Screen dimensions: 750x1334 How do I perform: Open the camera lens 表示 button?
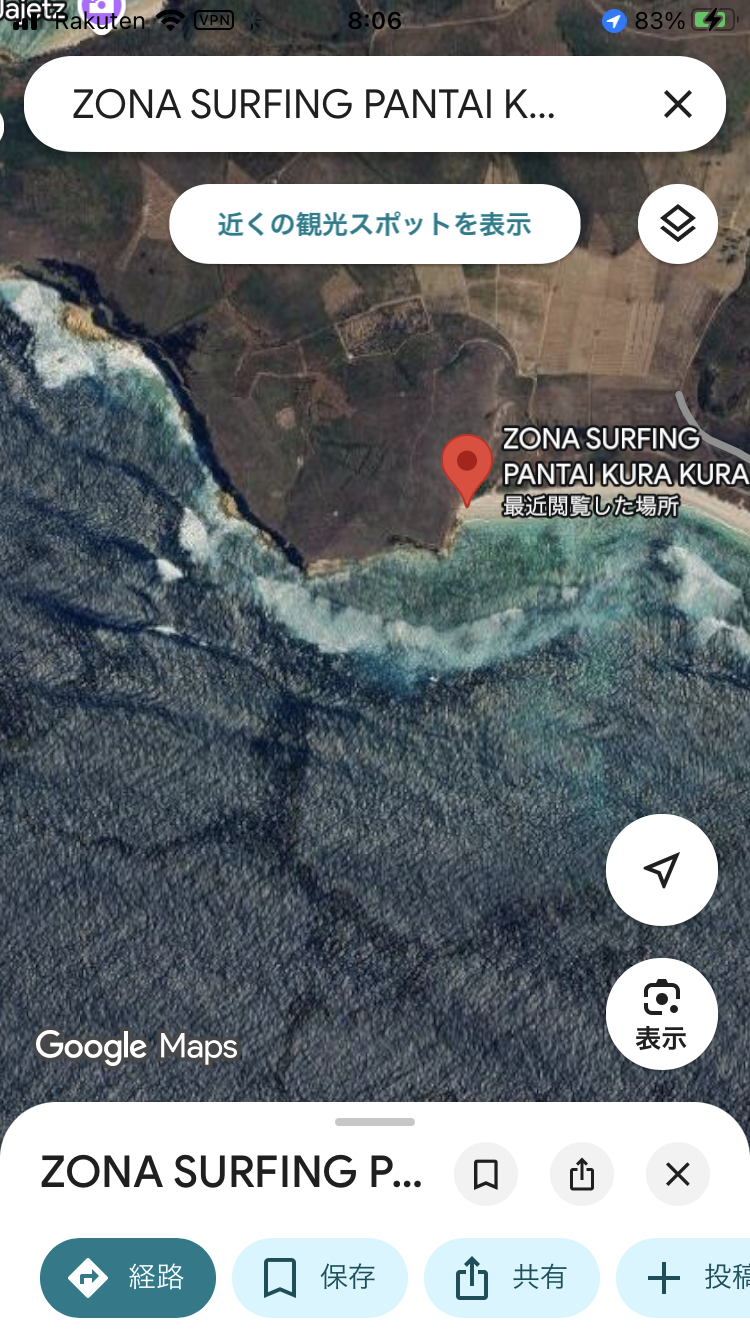click(x=661, y=1013)
